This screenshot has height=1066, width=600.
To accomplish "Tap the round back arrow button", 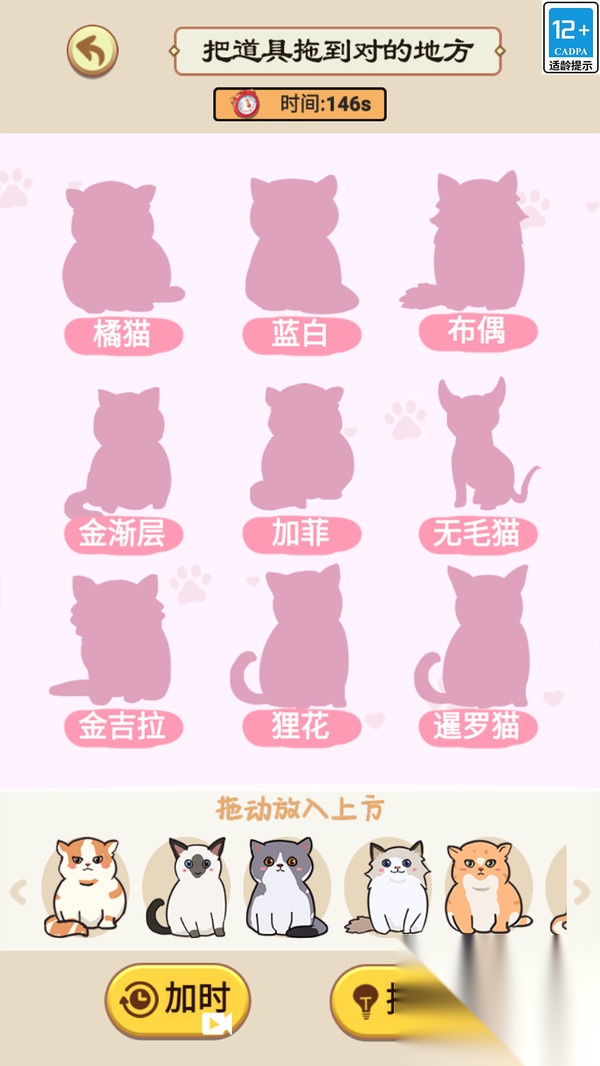I will click(x=92, y=50).
